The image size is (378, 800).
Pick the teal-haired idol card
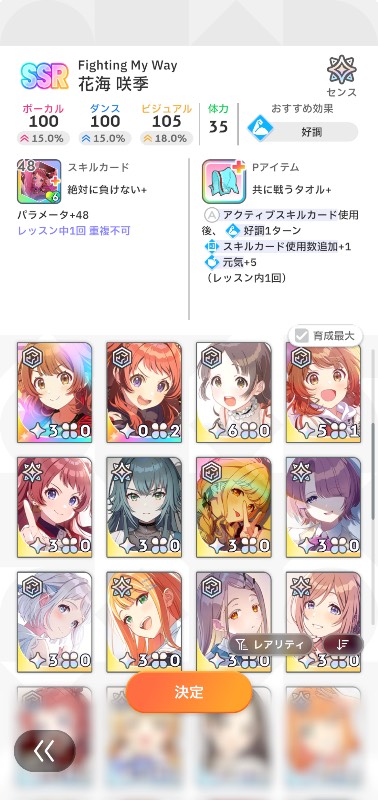(x=144, y=507)
